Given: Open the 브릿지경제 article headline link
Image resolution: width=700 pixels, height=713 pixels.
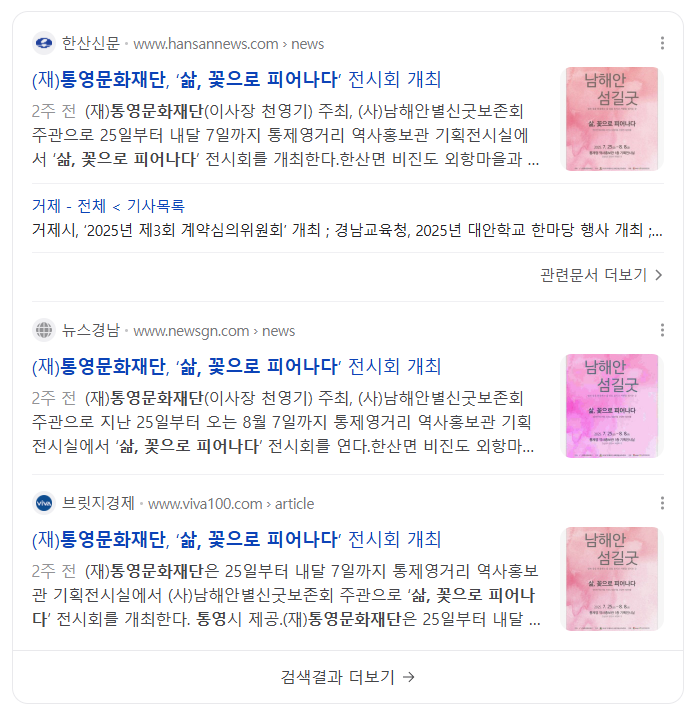Looking at the screenshot, I should [x=236, y=539].
